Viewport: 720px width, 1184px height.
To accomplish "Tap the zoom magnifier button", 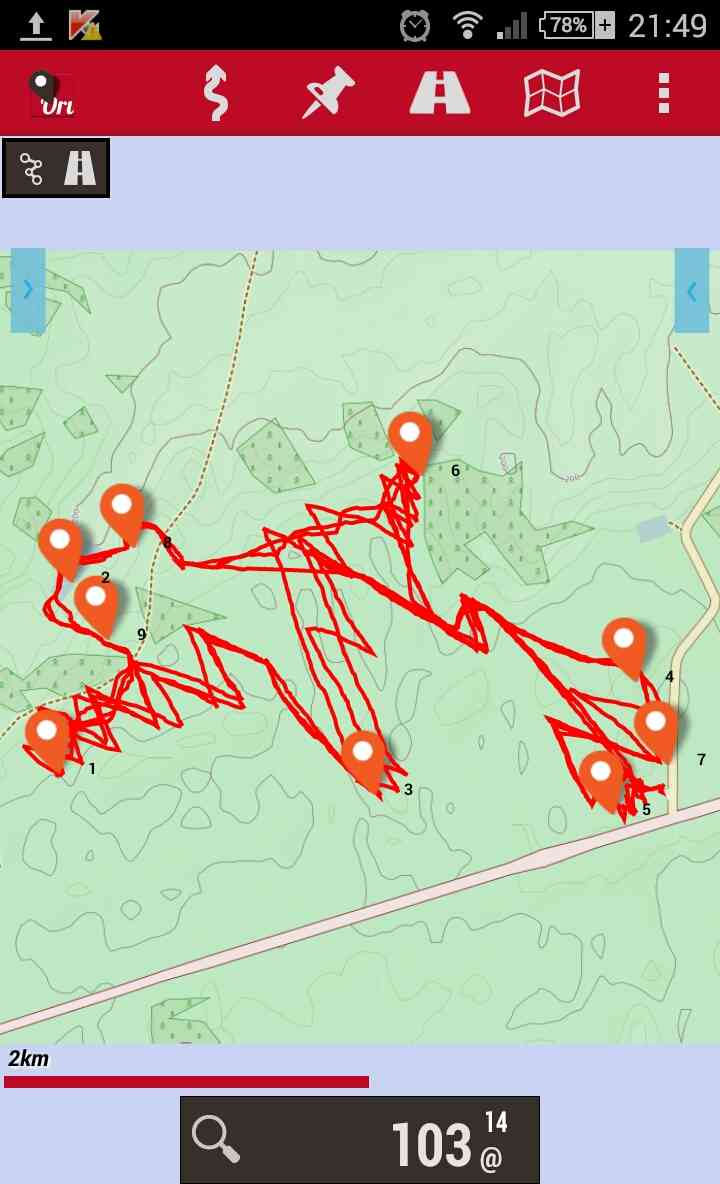I will click(216, 1140).
